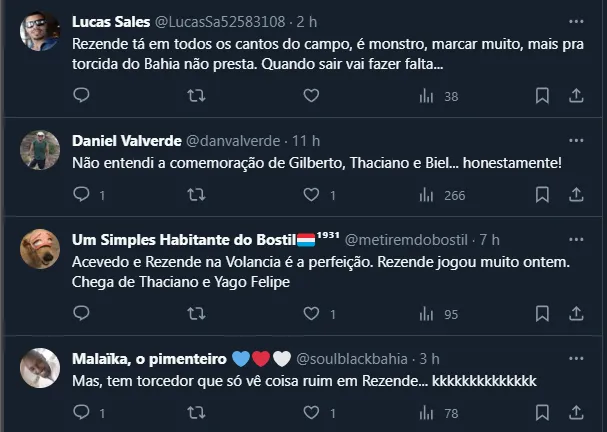Like Daniel Valverde's tweet
The width and height of the screenshot is (607, 432).
(311, 195)
